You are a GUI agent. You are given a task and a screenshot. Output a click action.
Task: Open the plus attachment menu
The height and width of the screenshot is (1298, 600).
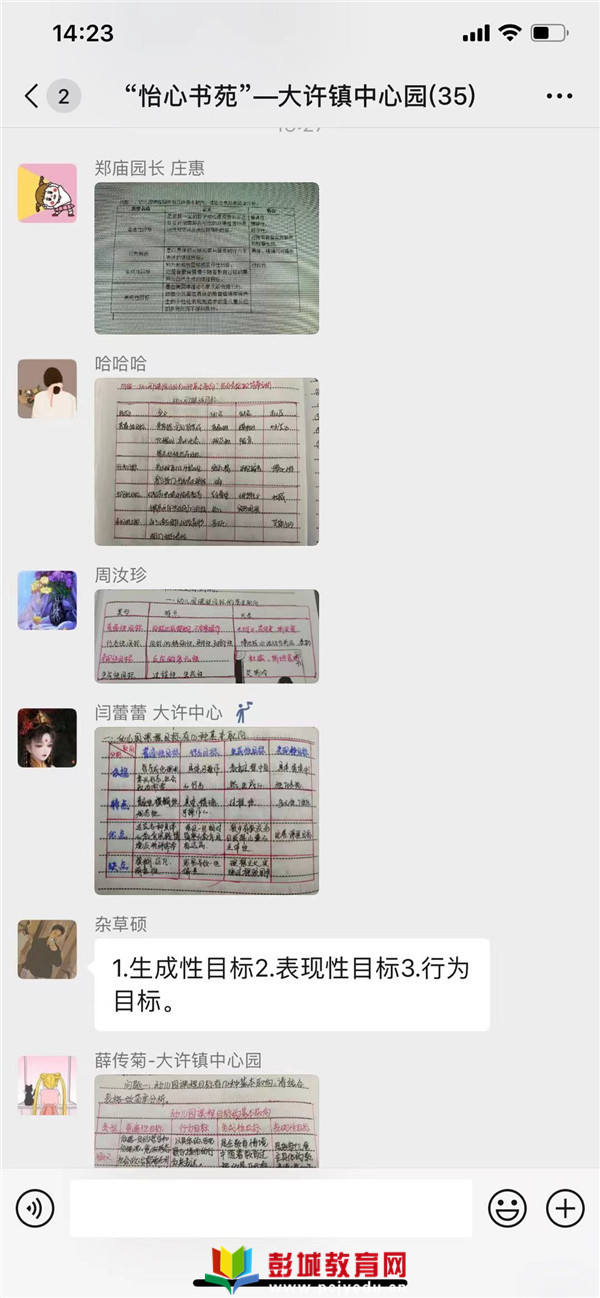tap(565, 1208)
